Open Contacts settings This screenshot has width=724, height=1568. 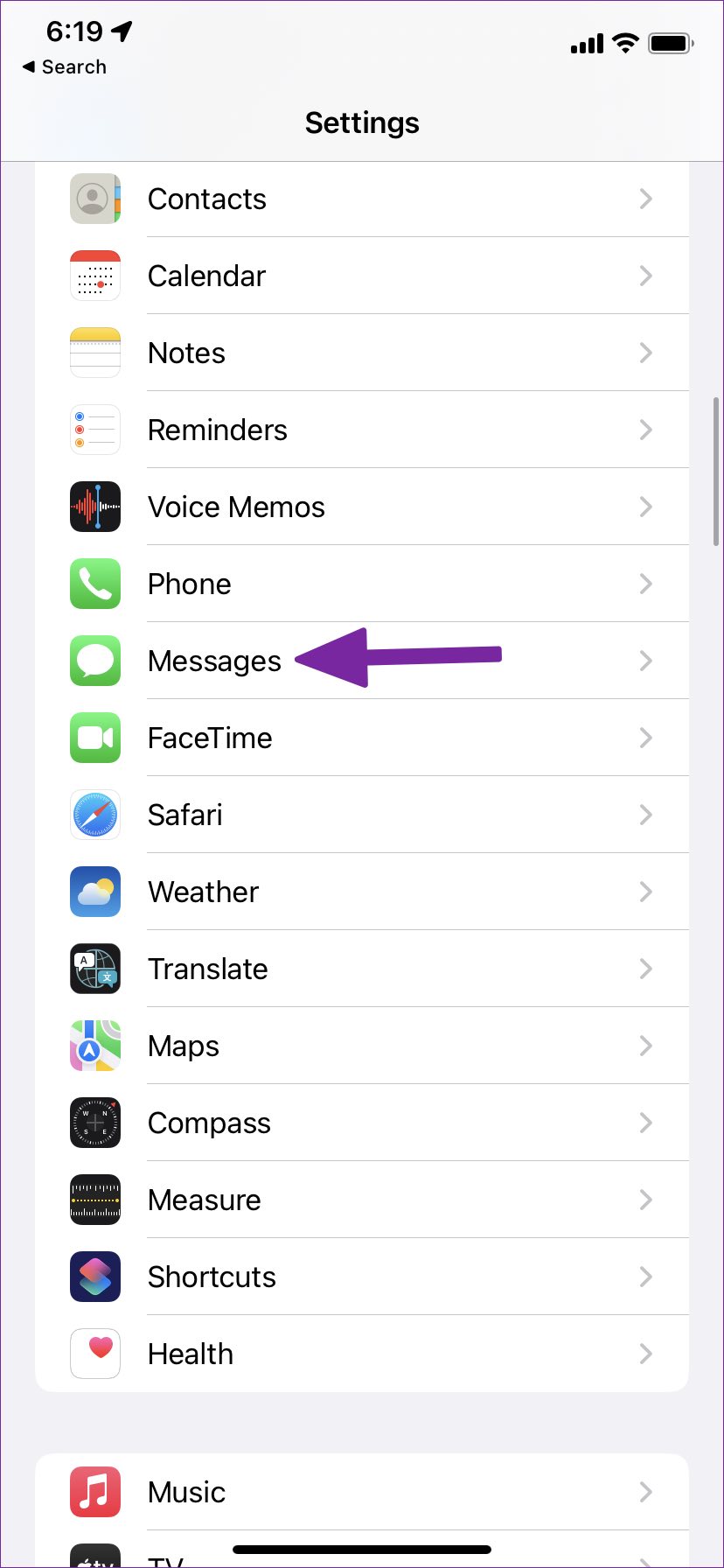tap(361, 199)
